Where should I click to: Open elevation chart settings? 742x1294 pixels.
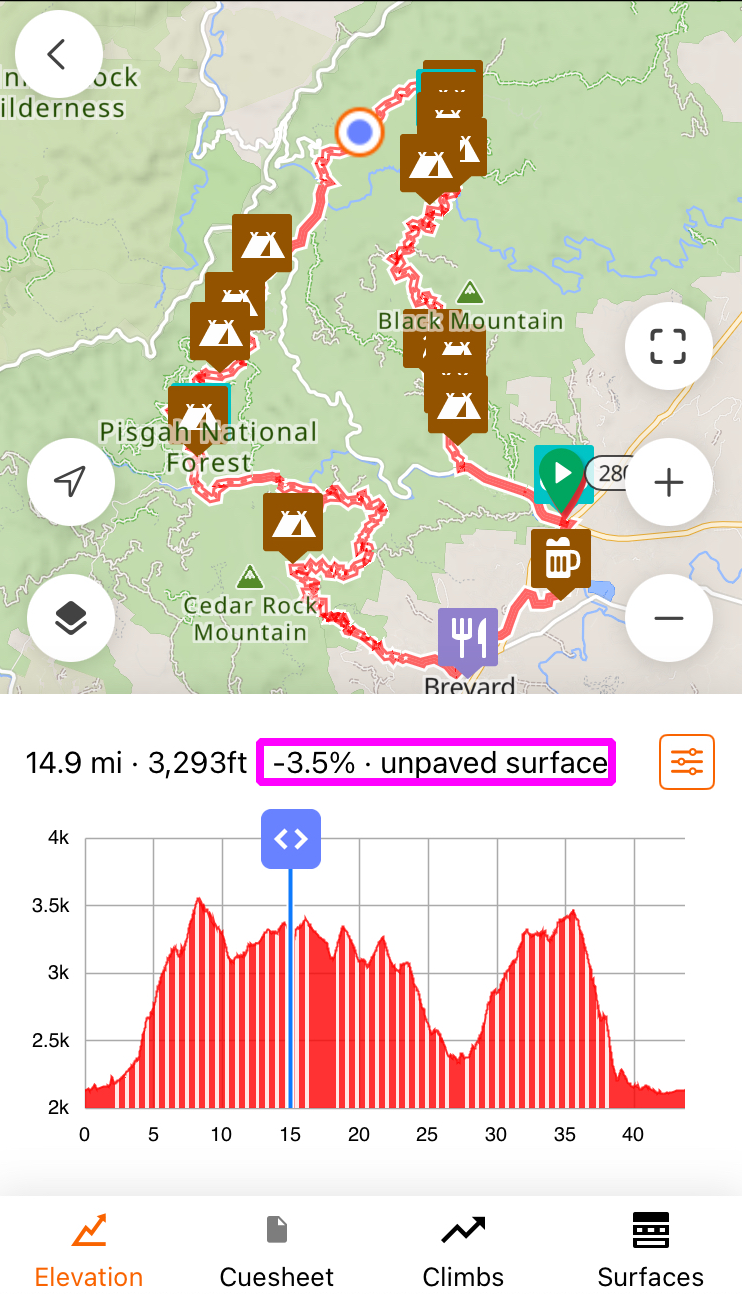point(687,762)
